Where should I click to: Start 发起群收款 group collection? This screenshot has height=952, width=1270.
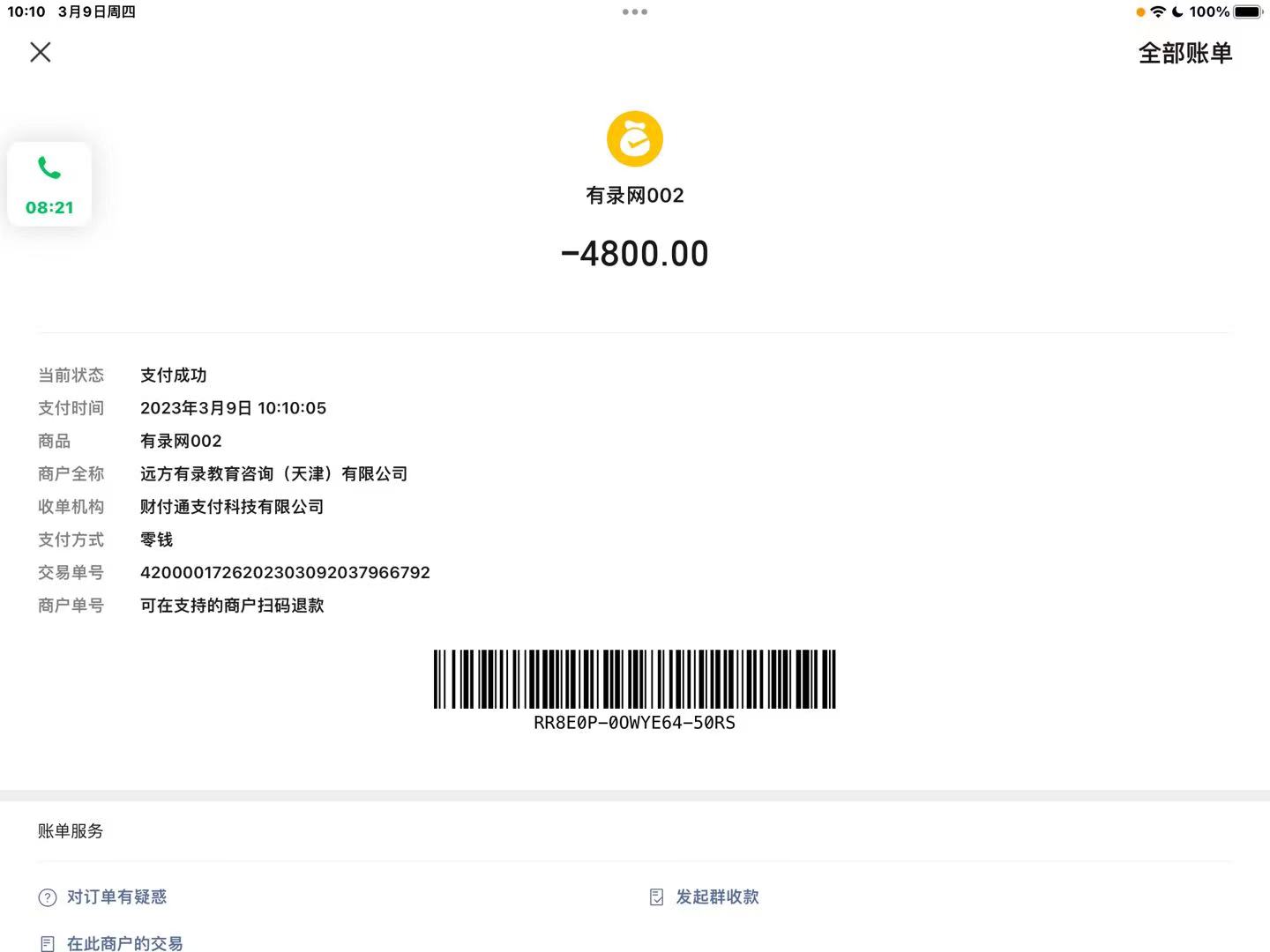[716, 896]
